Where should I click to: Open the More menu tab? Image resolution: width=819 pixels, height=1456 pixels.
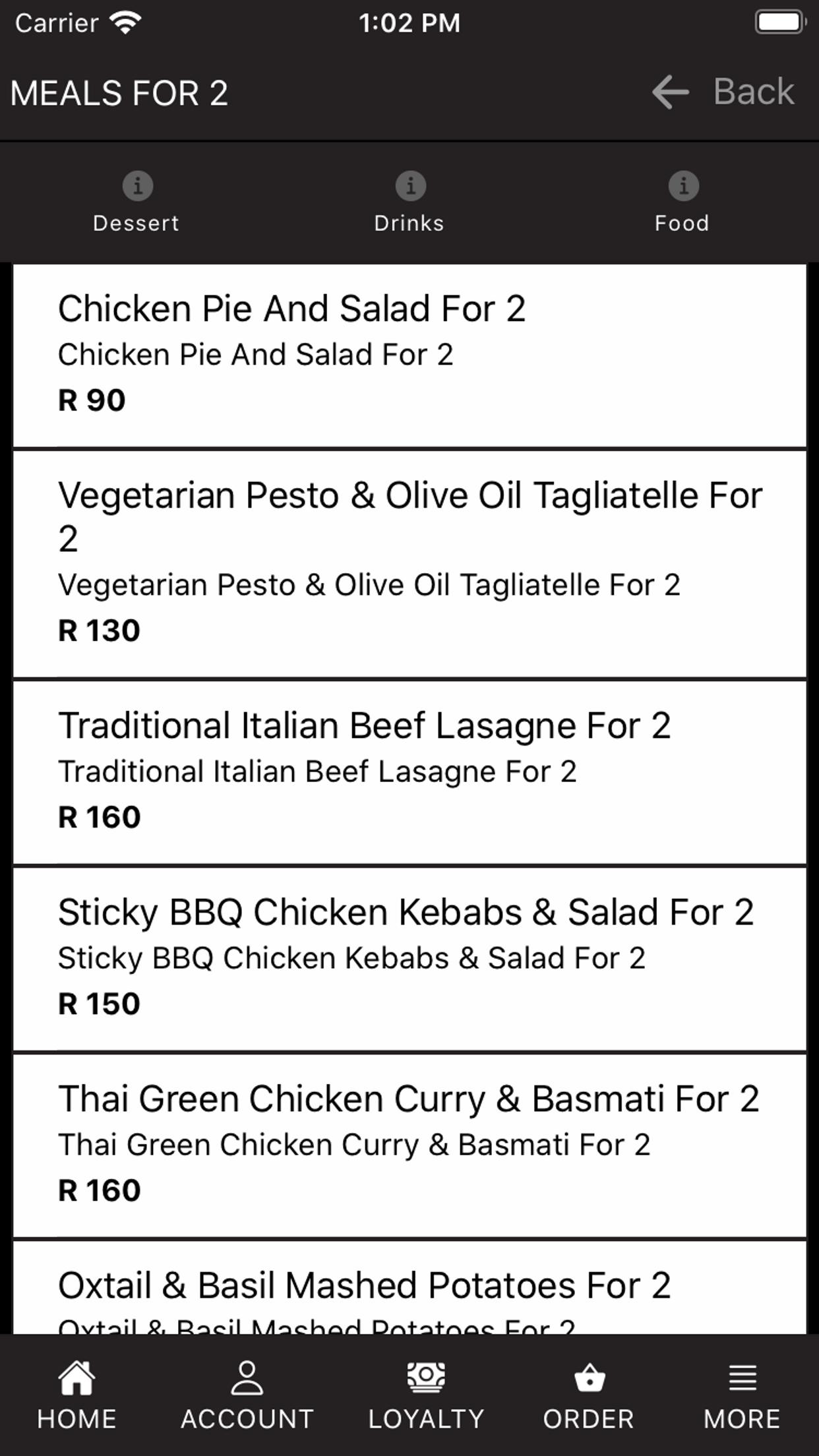coord(742,1395)
